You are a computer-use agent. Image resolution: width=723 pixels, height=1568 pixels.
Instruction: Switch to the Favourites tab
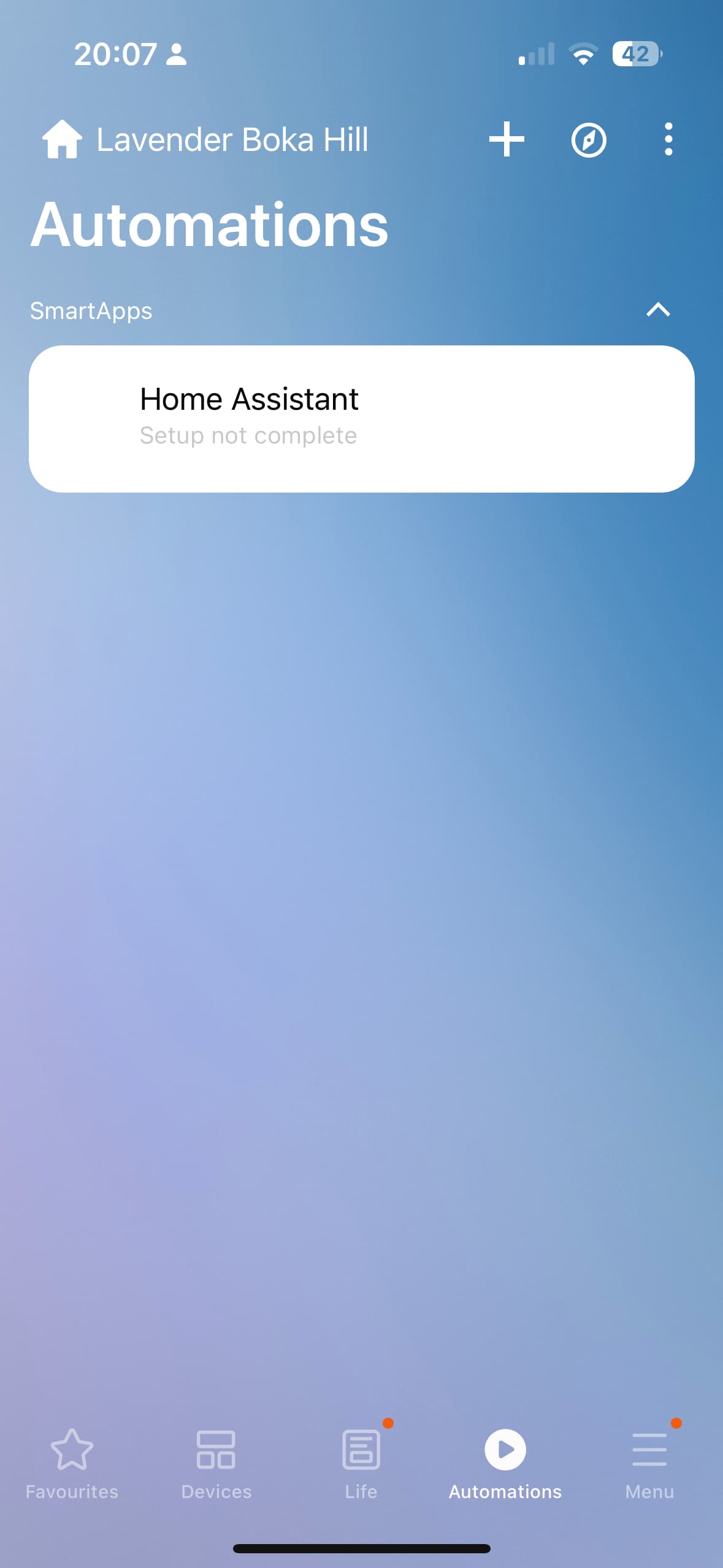pos(72,1464)
